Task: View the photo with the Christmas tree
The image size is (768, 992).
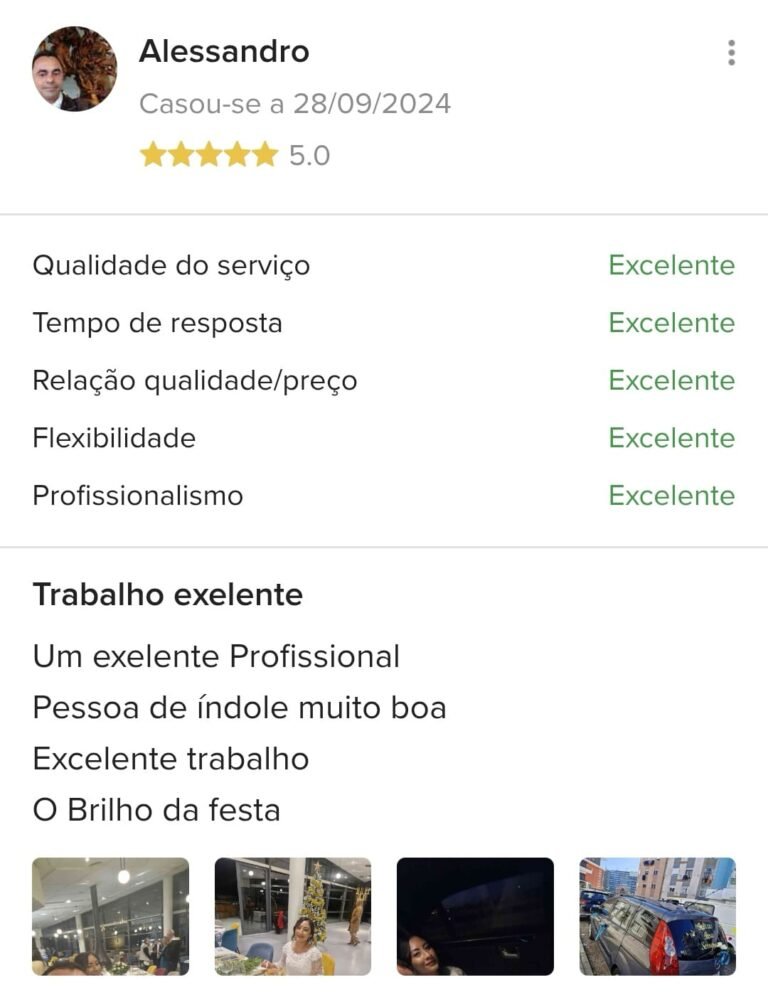Action: (293, 915)
